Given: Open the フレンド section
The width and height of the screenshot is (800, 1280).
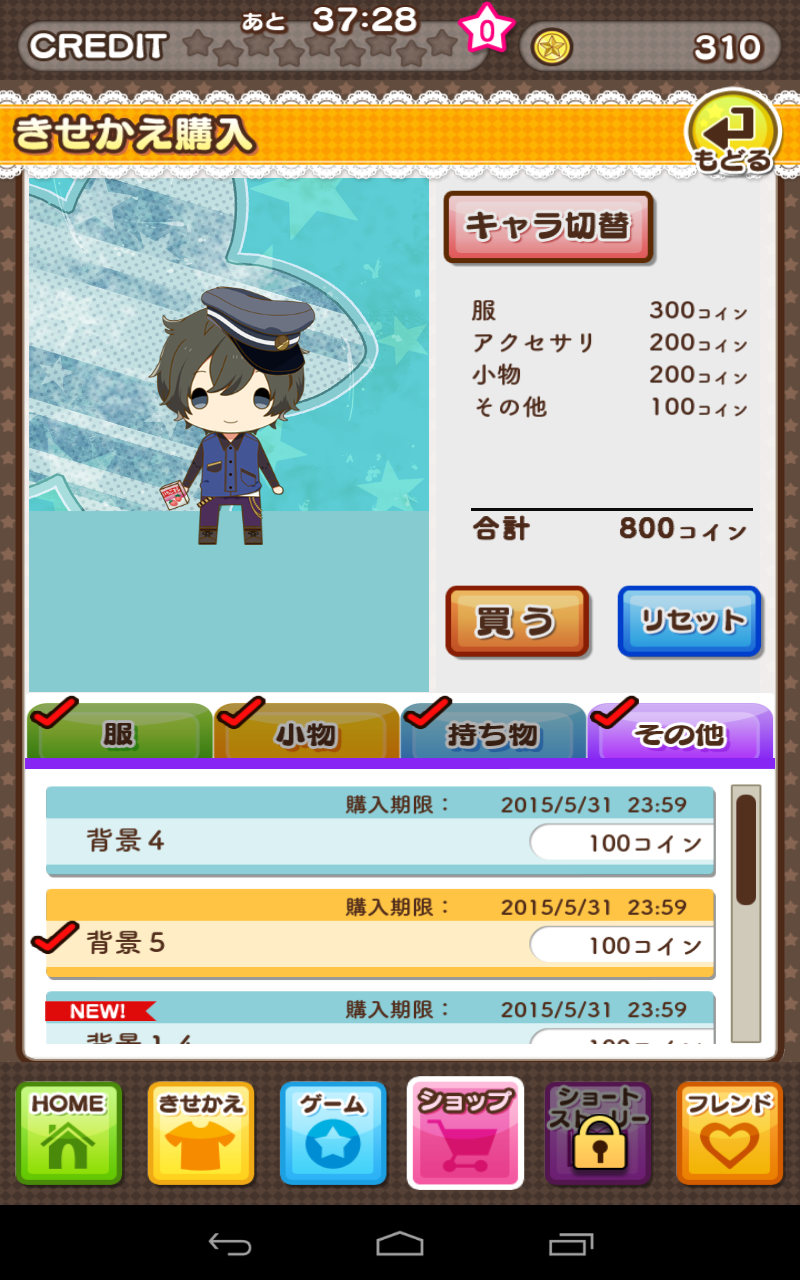Looking at the screenshot, I should pyautogui.click(x=730, y=1133).
